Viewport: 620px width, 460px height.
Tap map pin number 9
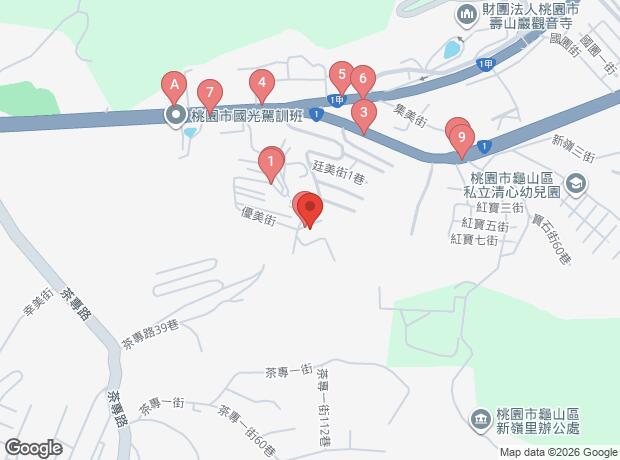461,138
